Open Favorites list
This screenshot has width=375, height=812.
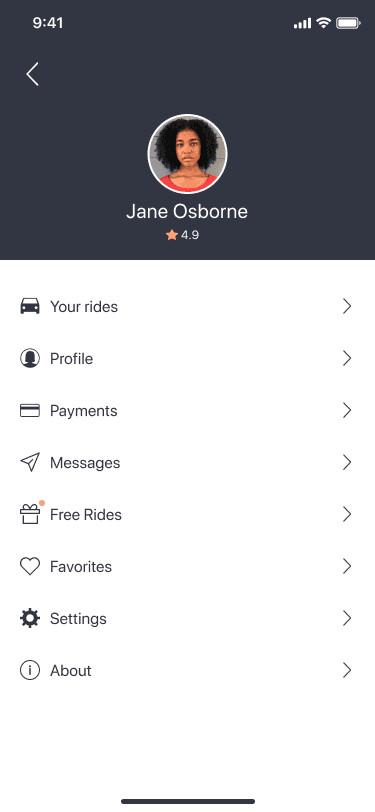[x=188, y=567]
